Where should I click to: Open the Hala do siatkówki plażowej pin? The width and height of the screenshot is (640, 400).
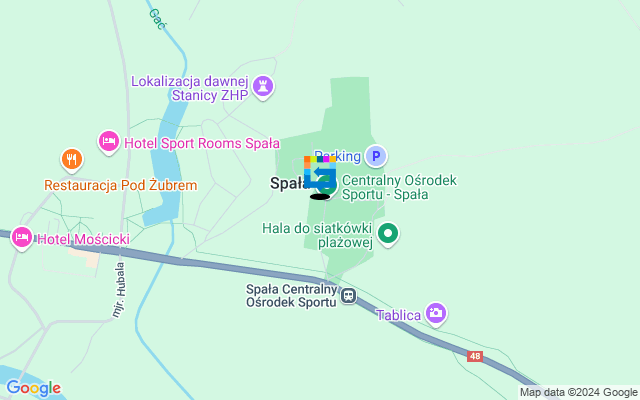388,235
